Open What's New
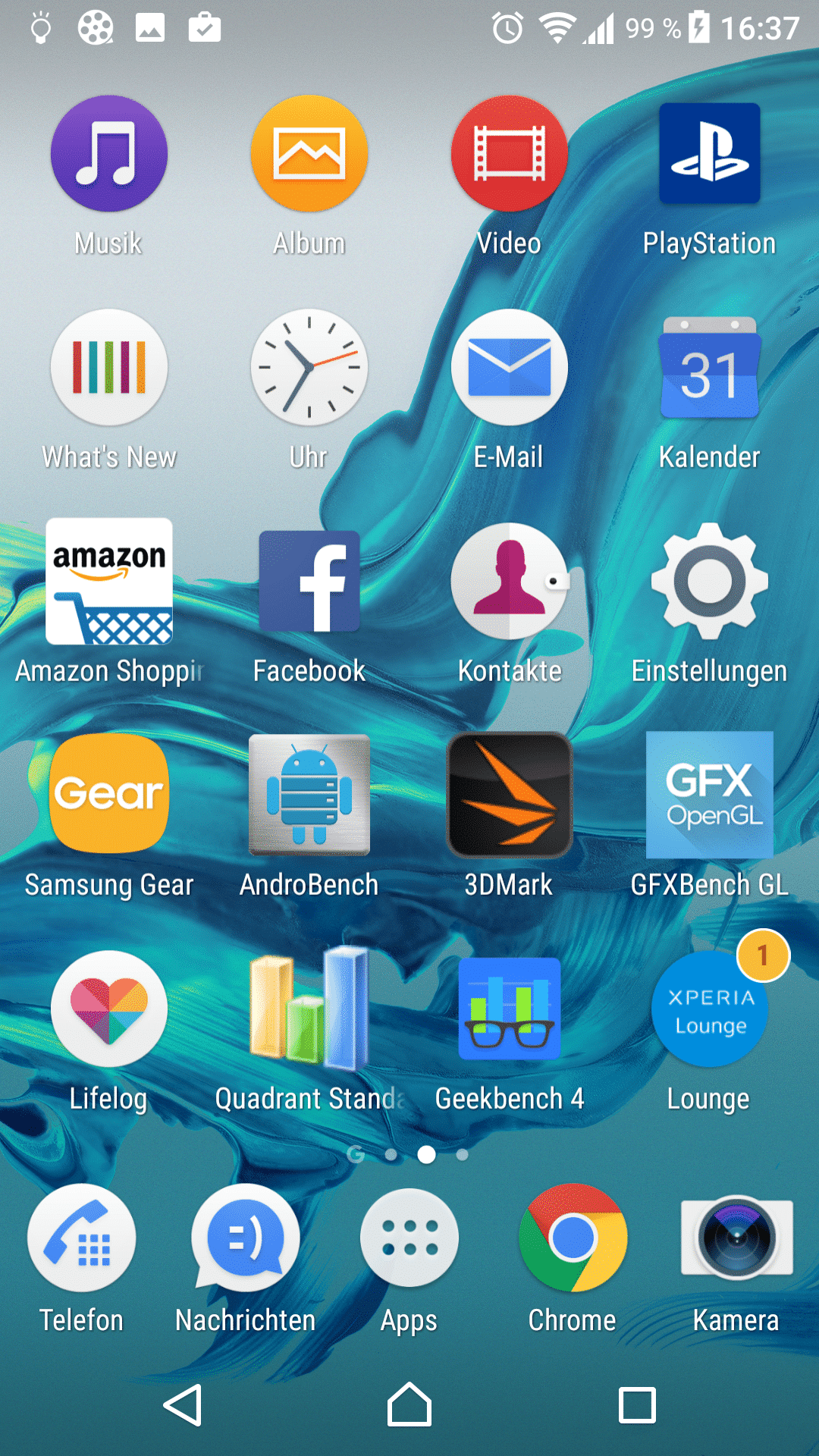The width and height of the screenshot is (819, 1456). click(x=109, y=368)
